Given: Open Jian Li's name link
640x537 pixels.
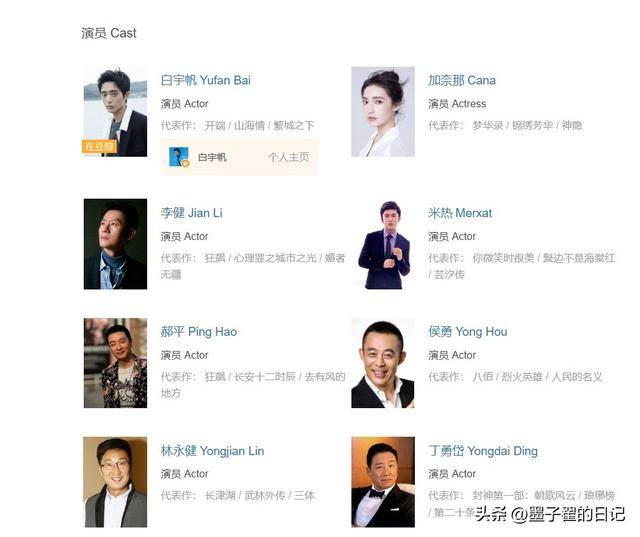Looking at the screenshot, I should [191, 213].
